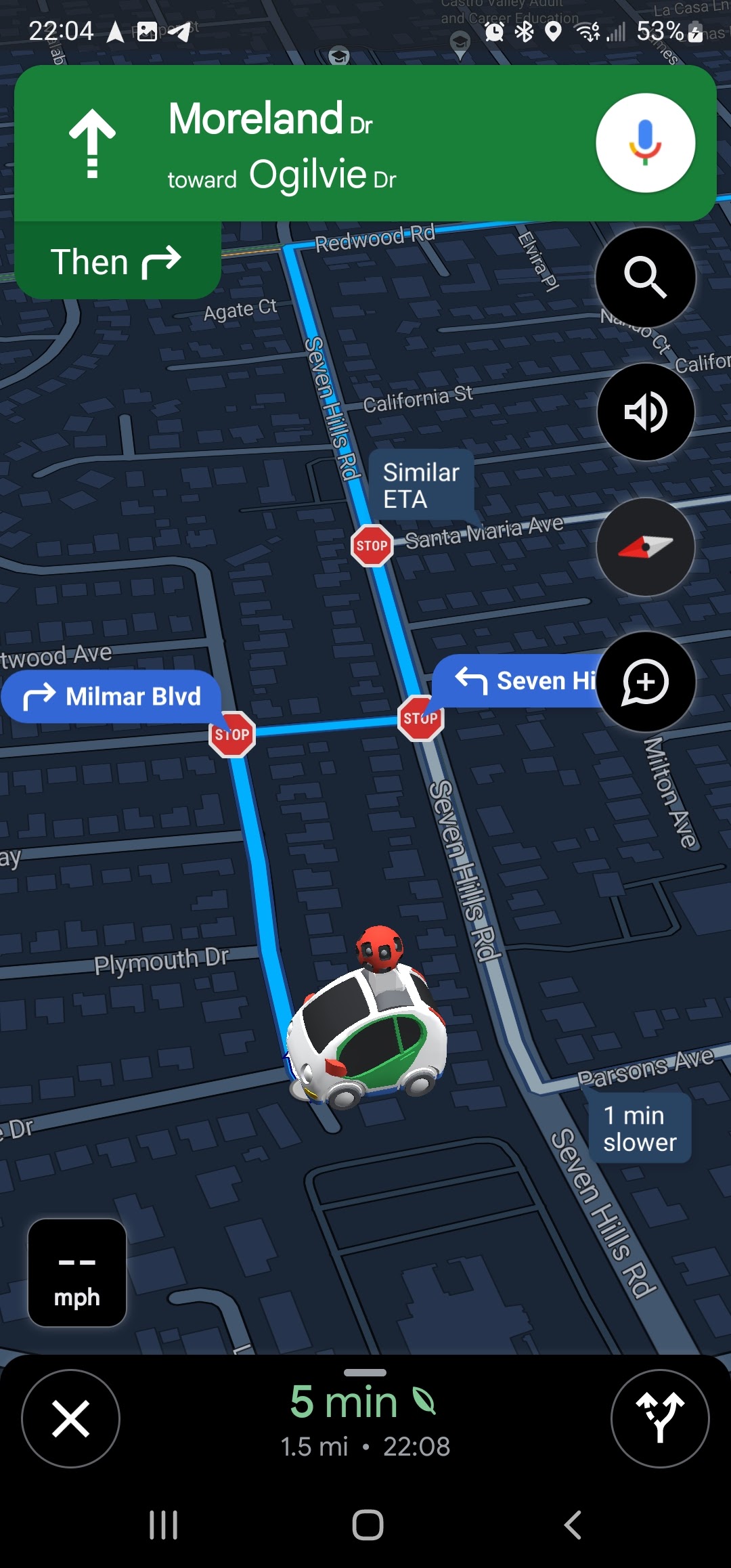Tap the compass to reorient map
The width and height of the screenshot is (731, 1568).
click(645, 546)
